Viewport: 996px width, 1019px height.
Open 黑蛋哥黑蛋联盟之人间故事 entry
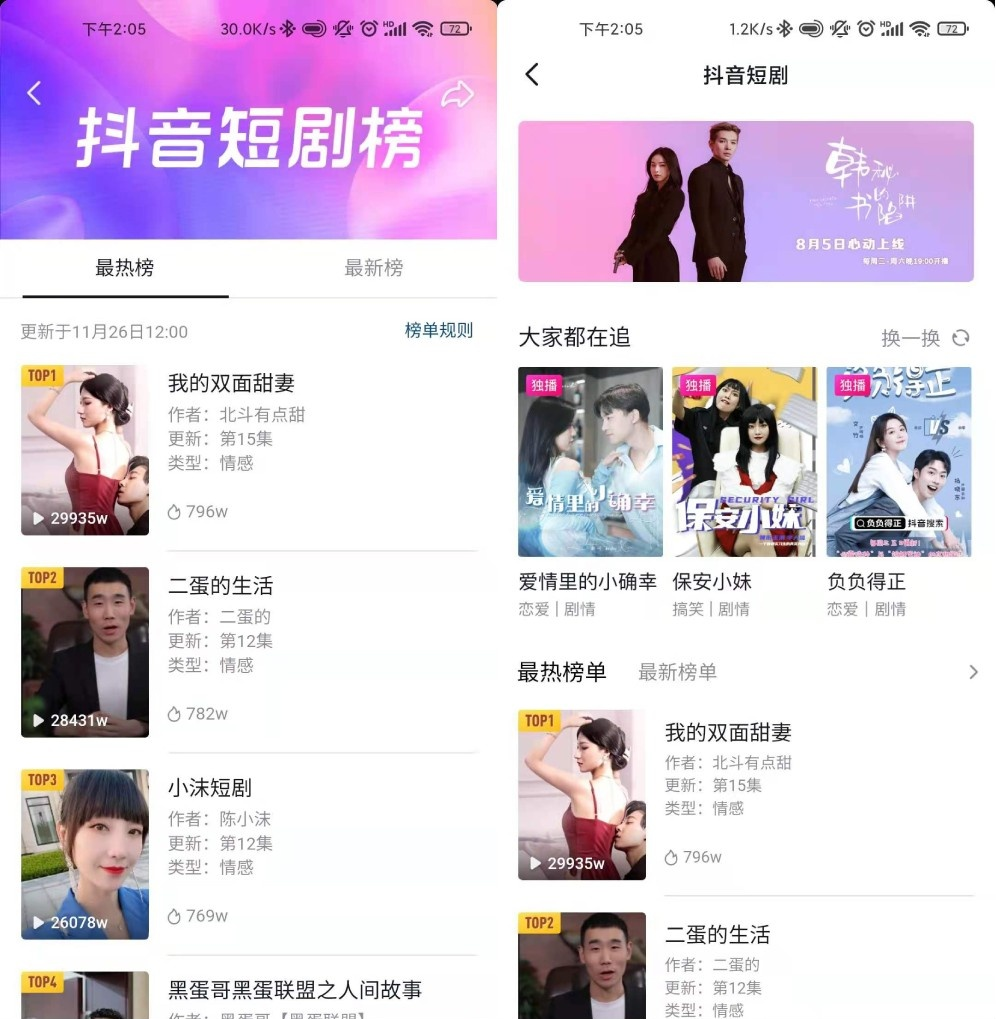click(294, 990)
